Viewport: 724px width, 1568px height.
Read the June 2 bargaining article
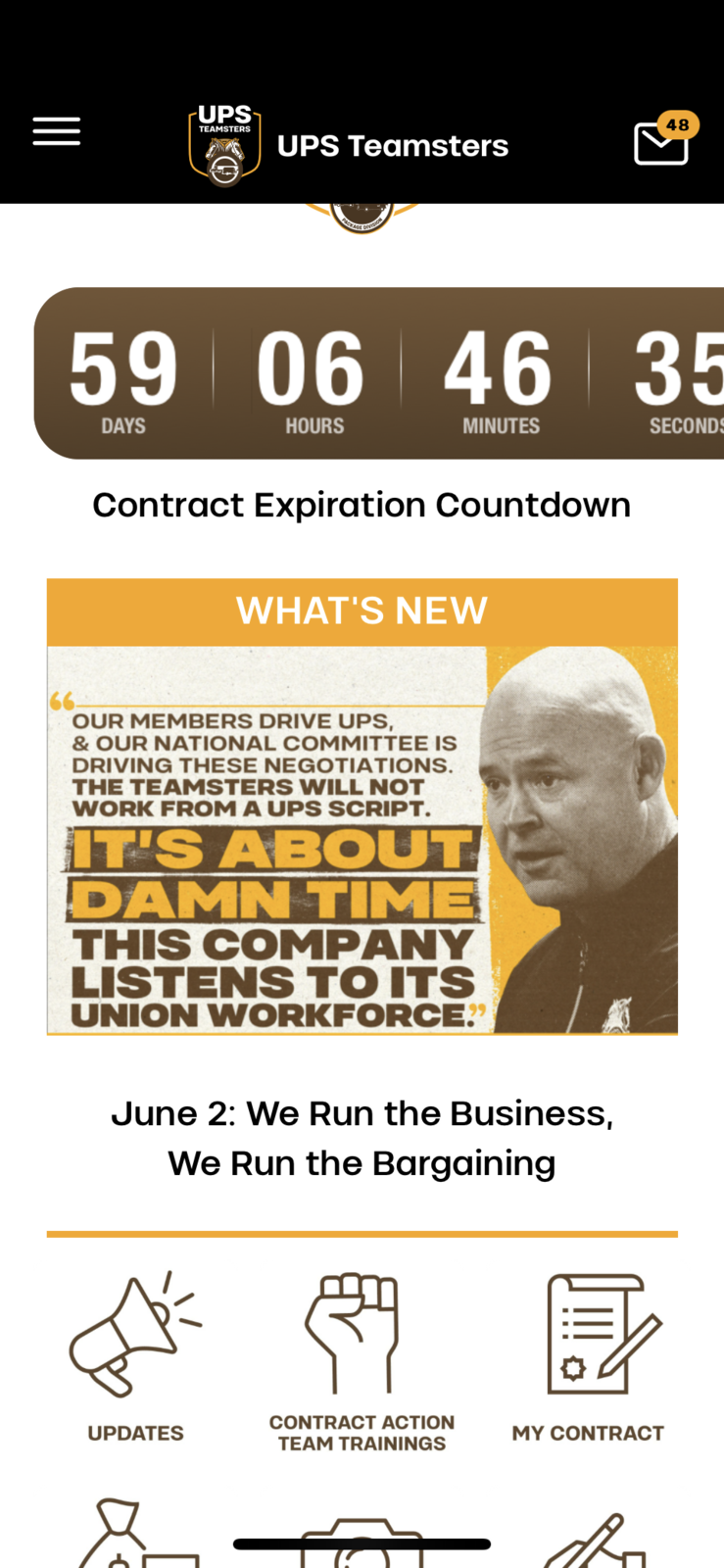click(x=362, y=1138)
